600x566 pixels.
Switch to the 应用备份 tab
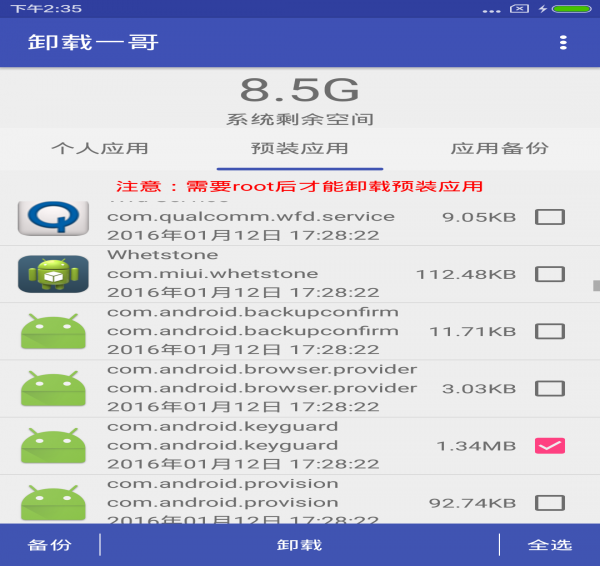pos(499,149)
